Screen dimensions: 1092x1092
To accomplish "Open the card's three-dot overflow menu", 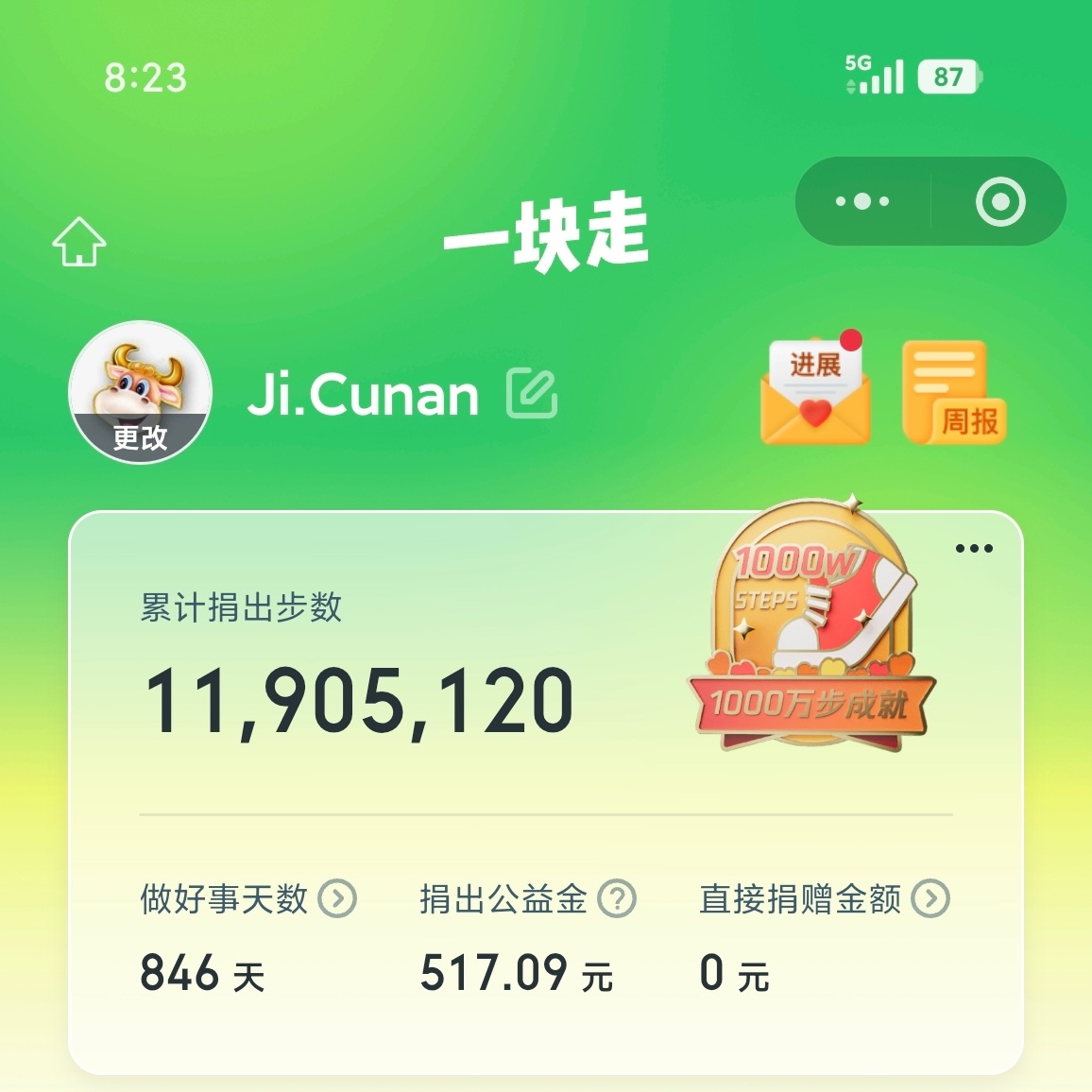I will pos(974,549).
